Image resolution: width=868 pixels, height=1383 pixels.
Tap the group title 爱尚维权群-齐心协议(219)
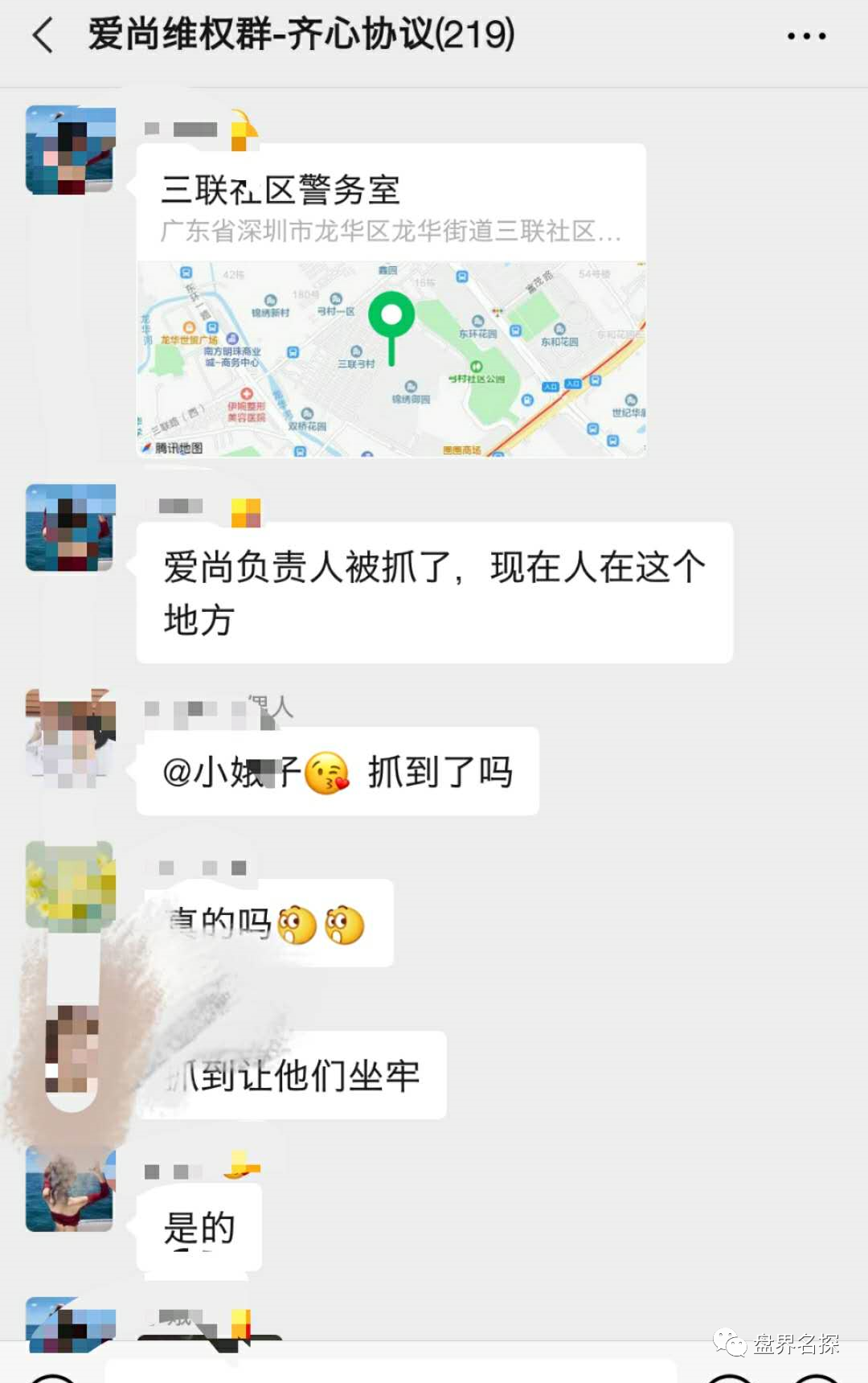tap(301, 35)
